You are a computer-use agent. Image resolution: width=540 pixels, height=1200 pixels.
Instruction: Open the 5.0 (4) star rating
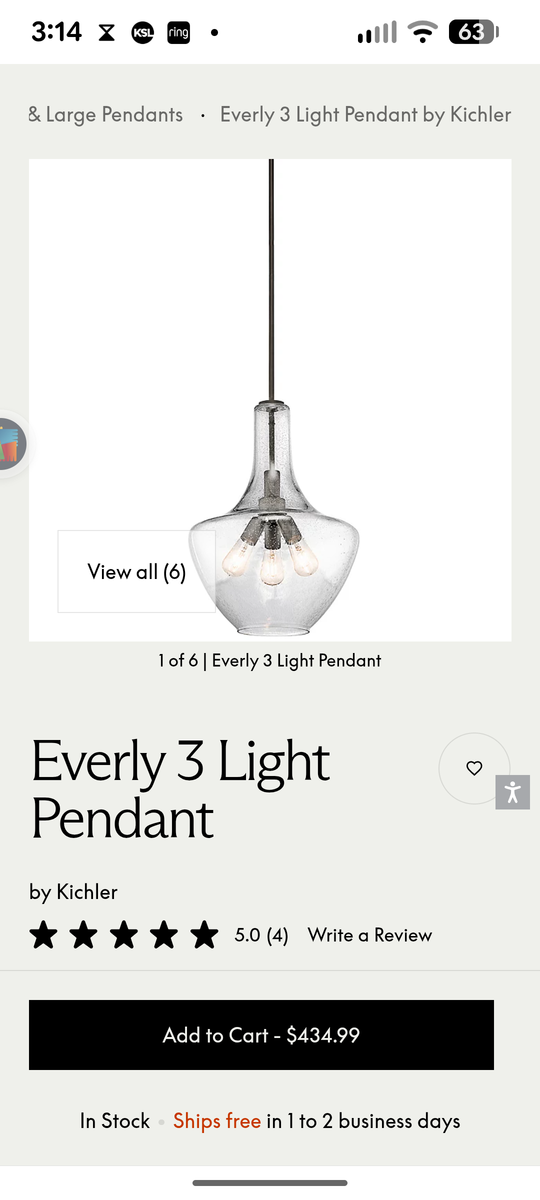(159, 935)
